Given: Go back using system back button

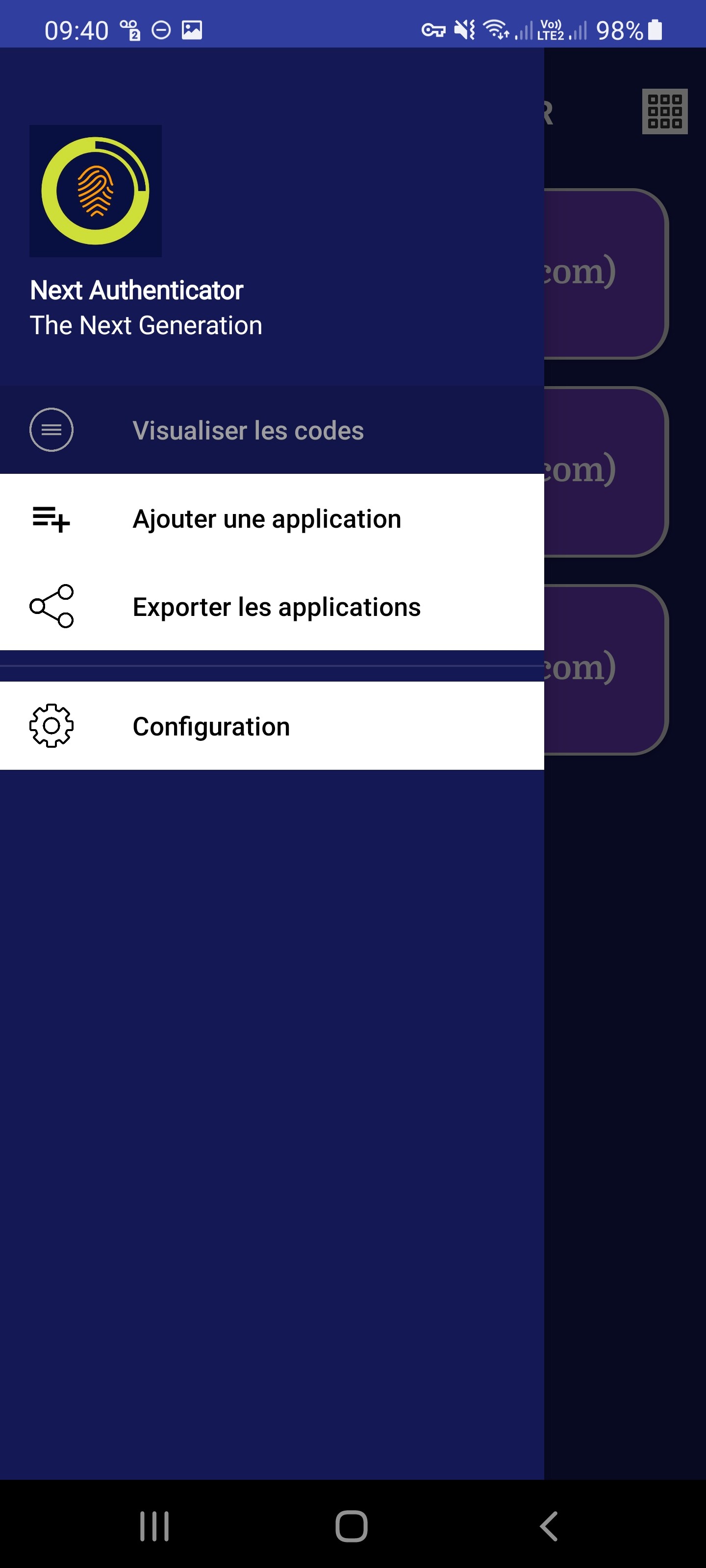Looking at the screenshot, I should tap(549, 1526).
